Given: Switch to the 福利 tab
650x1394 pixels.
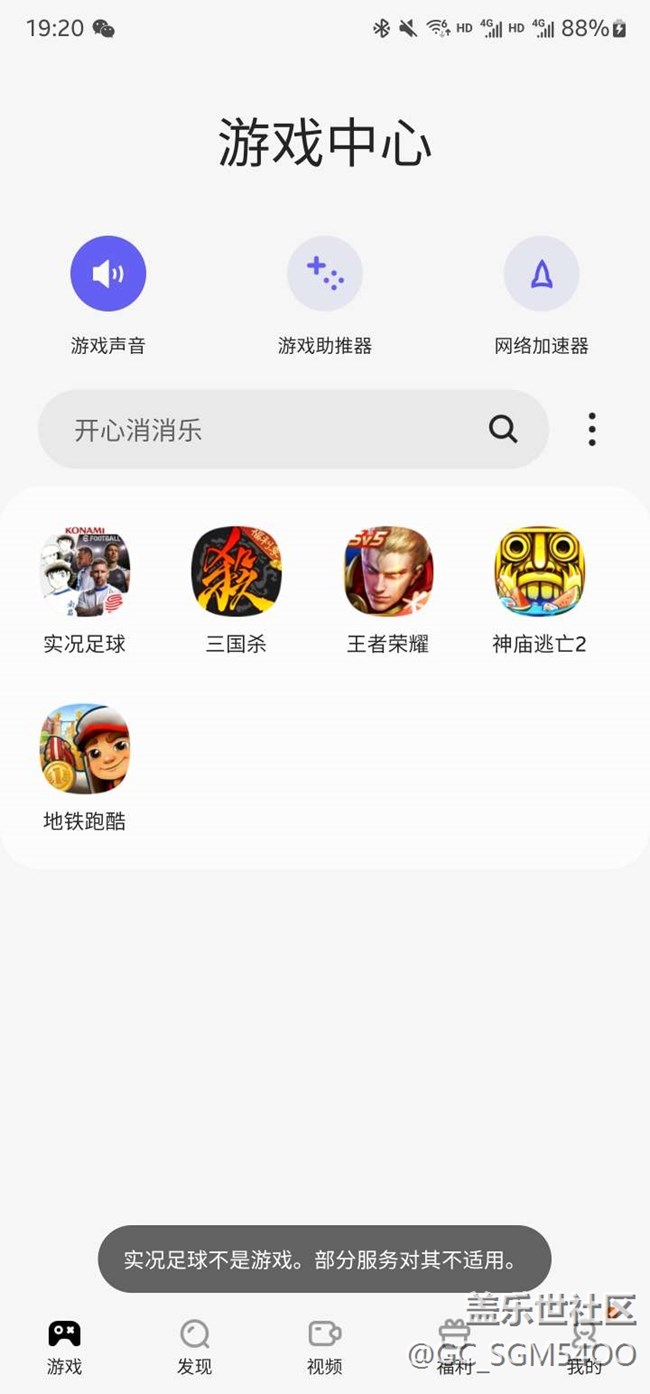Looking at the screenshot, I should coord(455,1346).
